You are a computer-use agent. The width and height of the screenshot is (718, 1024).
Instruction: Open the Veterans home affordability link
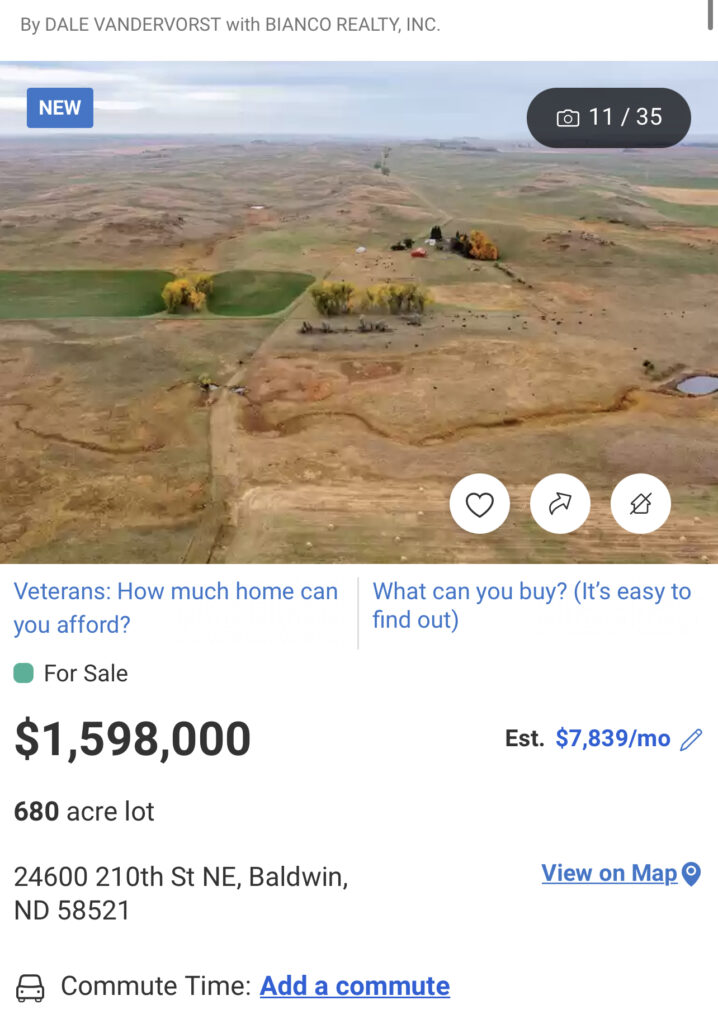point(176,607)
